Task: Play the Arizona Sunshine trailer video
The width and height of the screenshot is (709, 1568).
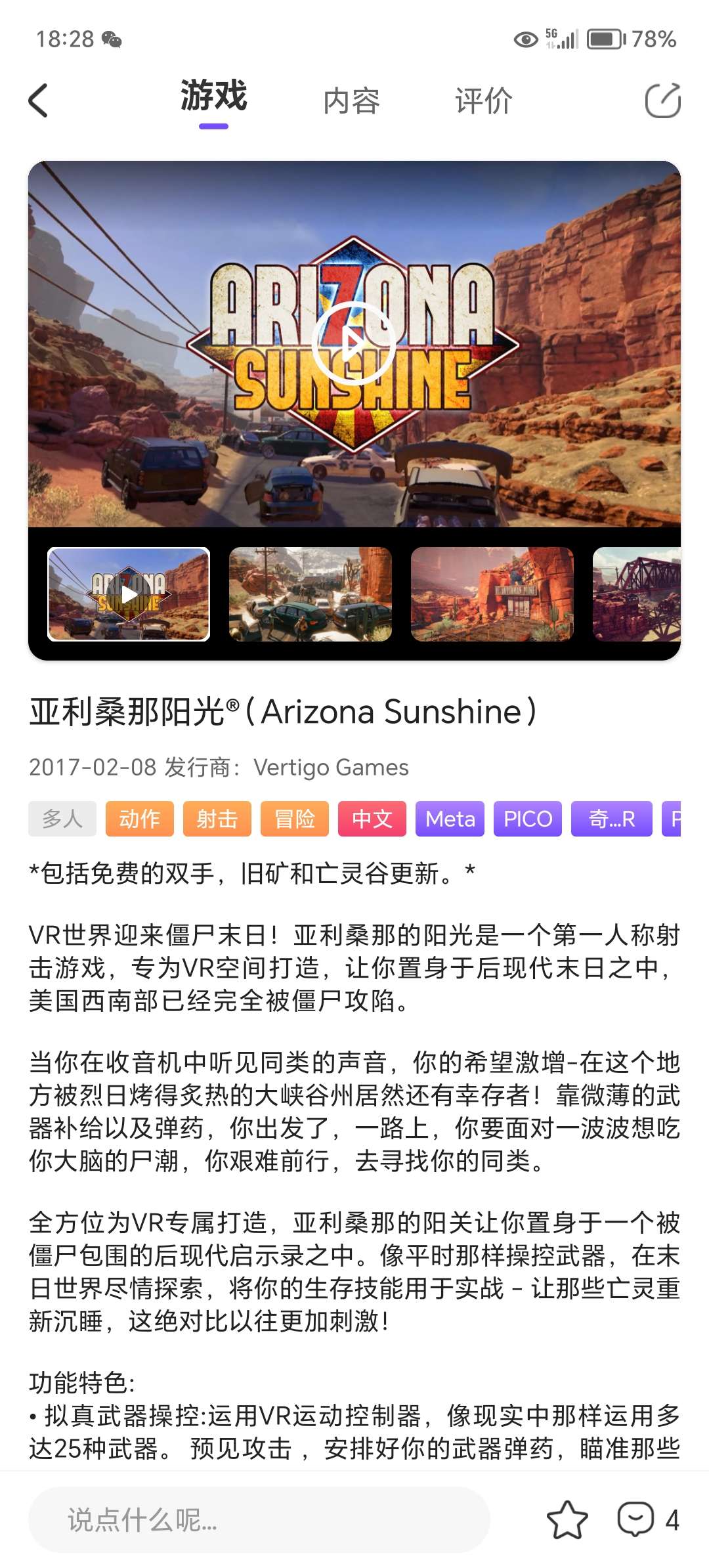Action: [354, 342]
